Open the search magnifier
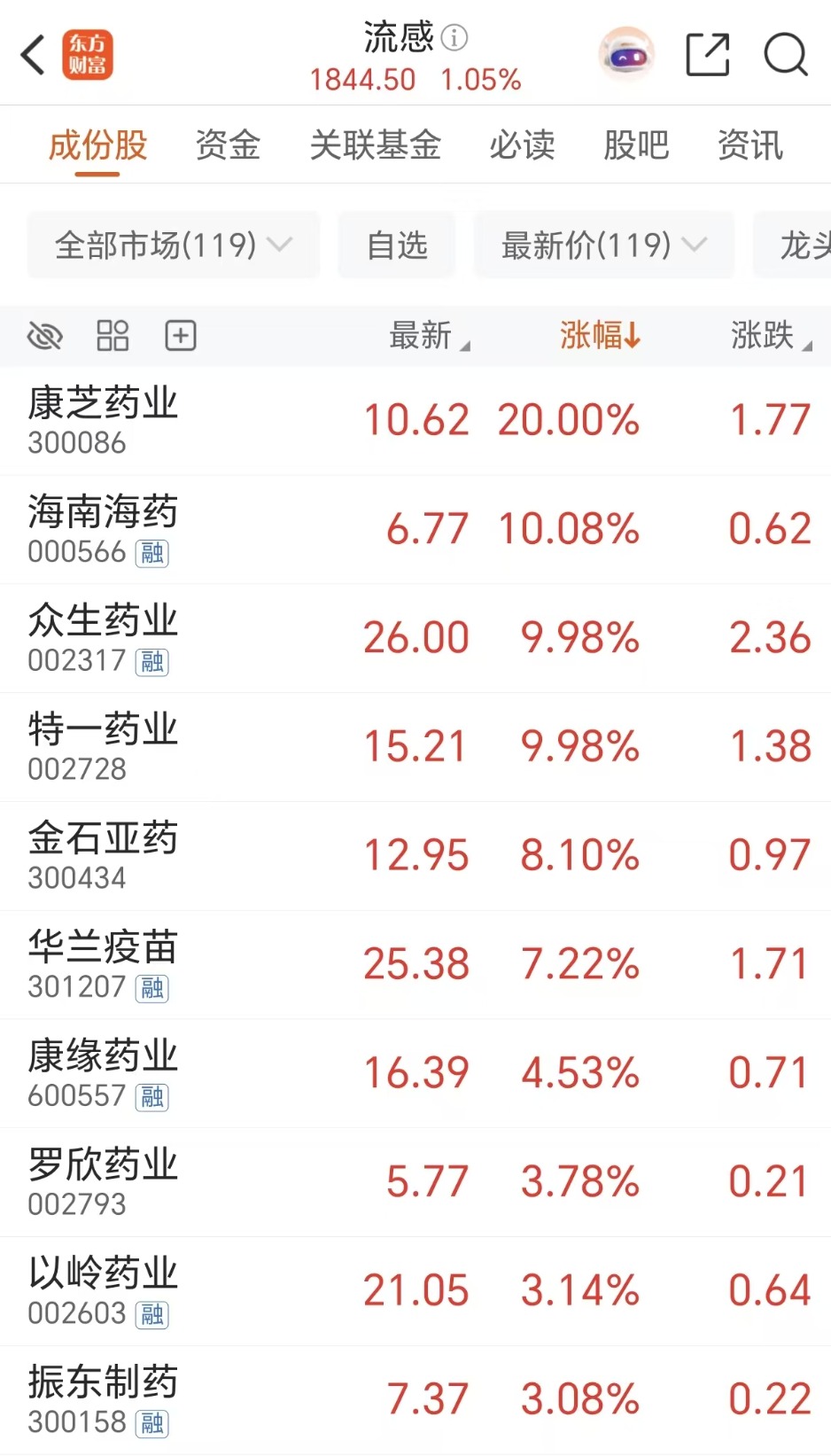The width and height of the screenshot is (831, 1456). [x=785, y=55]
